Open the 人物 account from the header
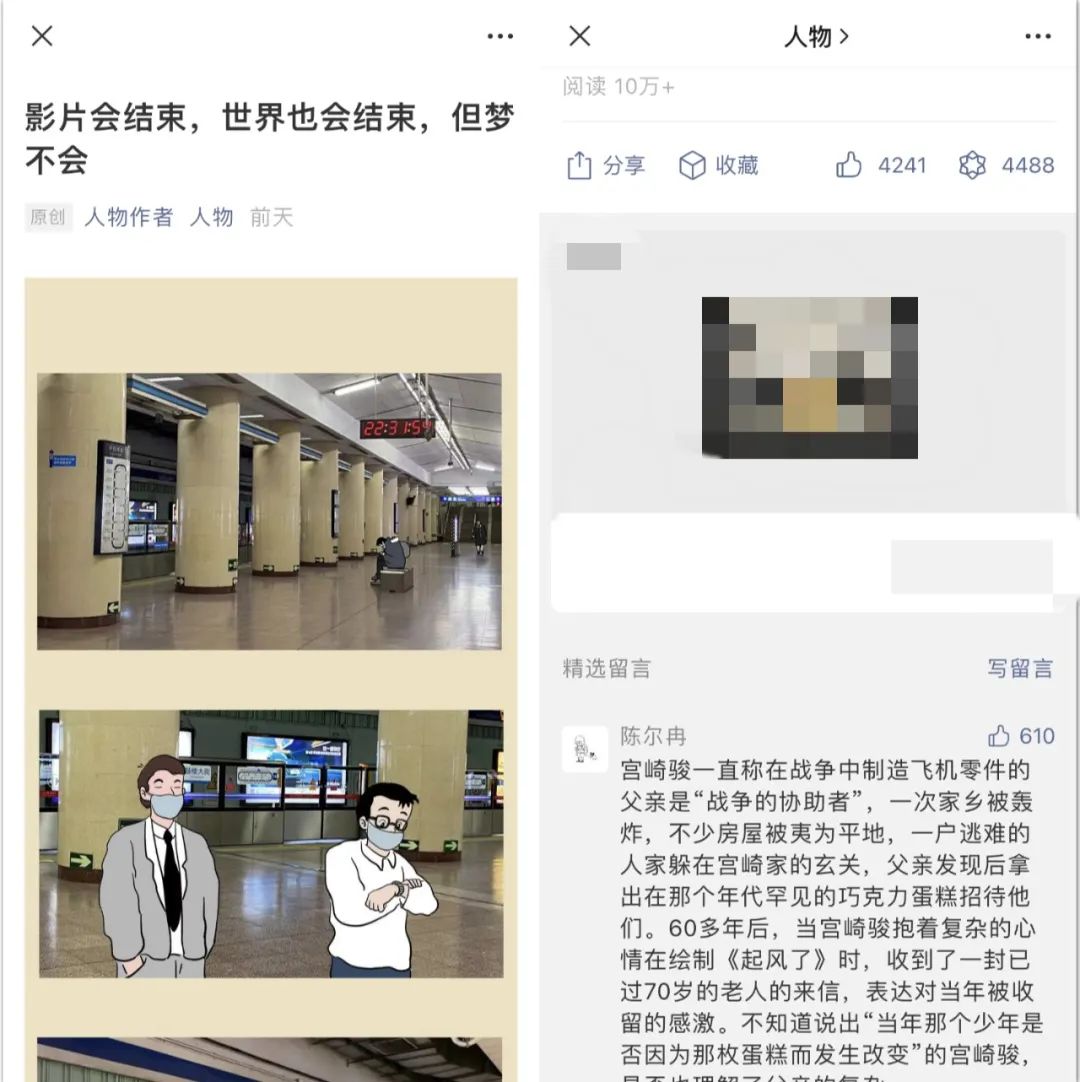Screen dimensions: 1080x1082 click(x=815, y=37)
